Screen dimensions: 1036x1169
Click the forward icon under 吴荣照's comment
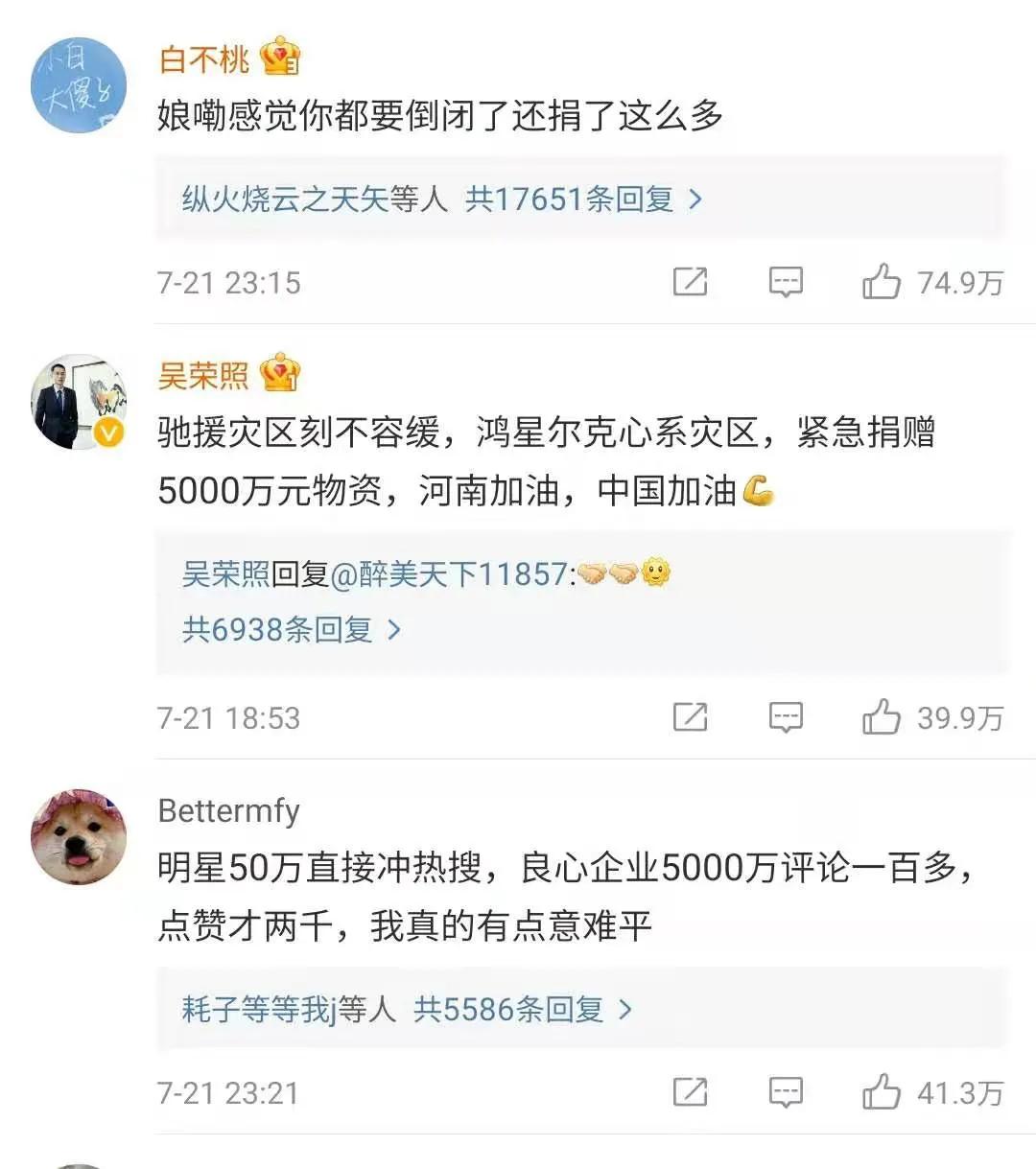click(x=691, y=717)
